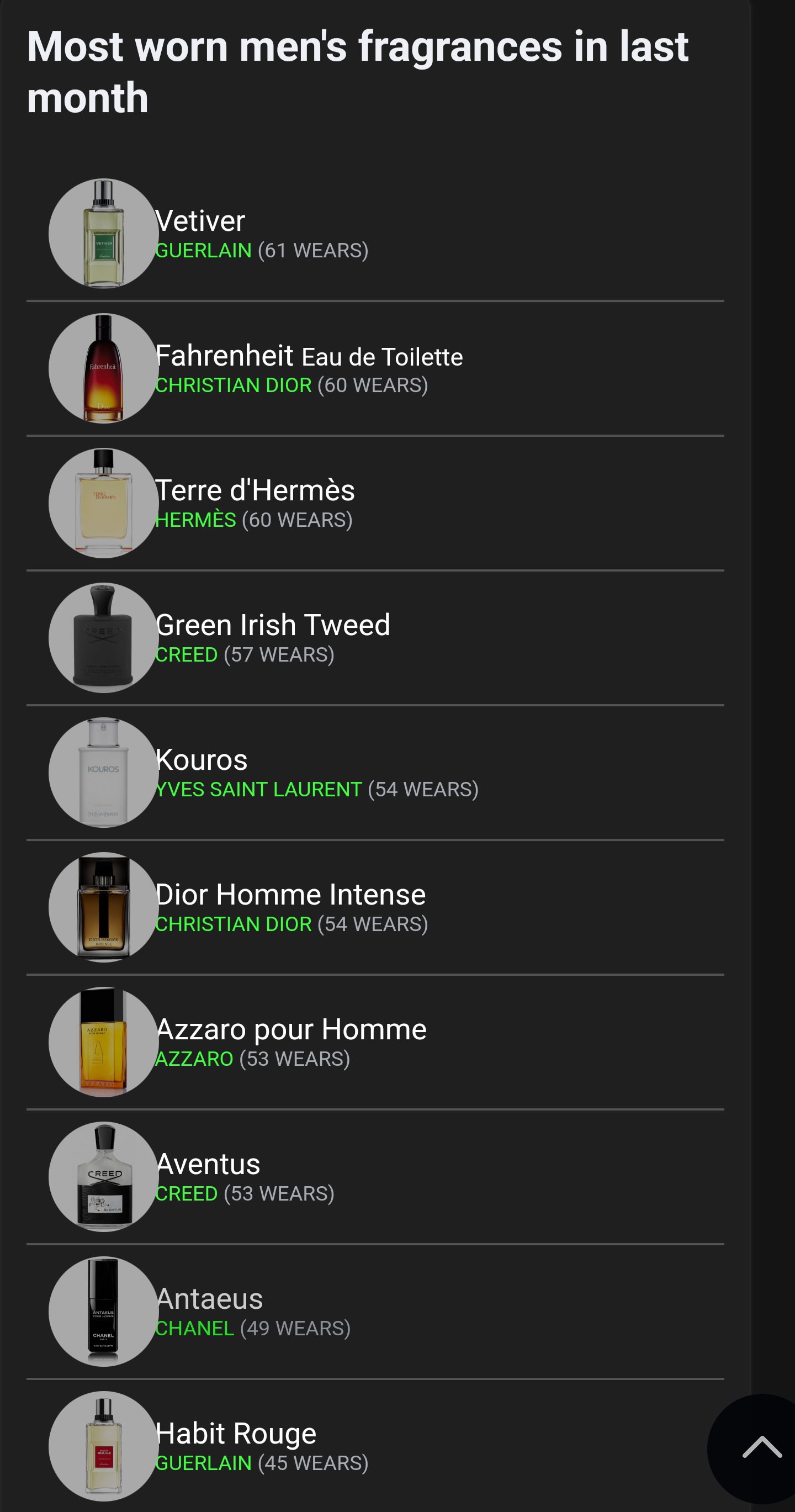Open the Habit Rouge fragrance

[236, 1434]
